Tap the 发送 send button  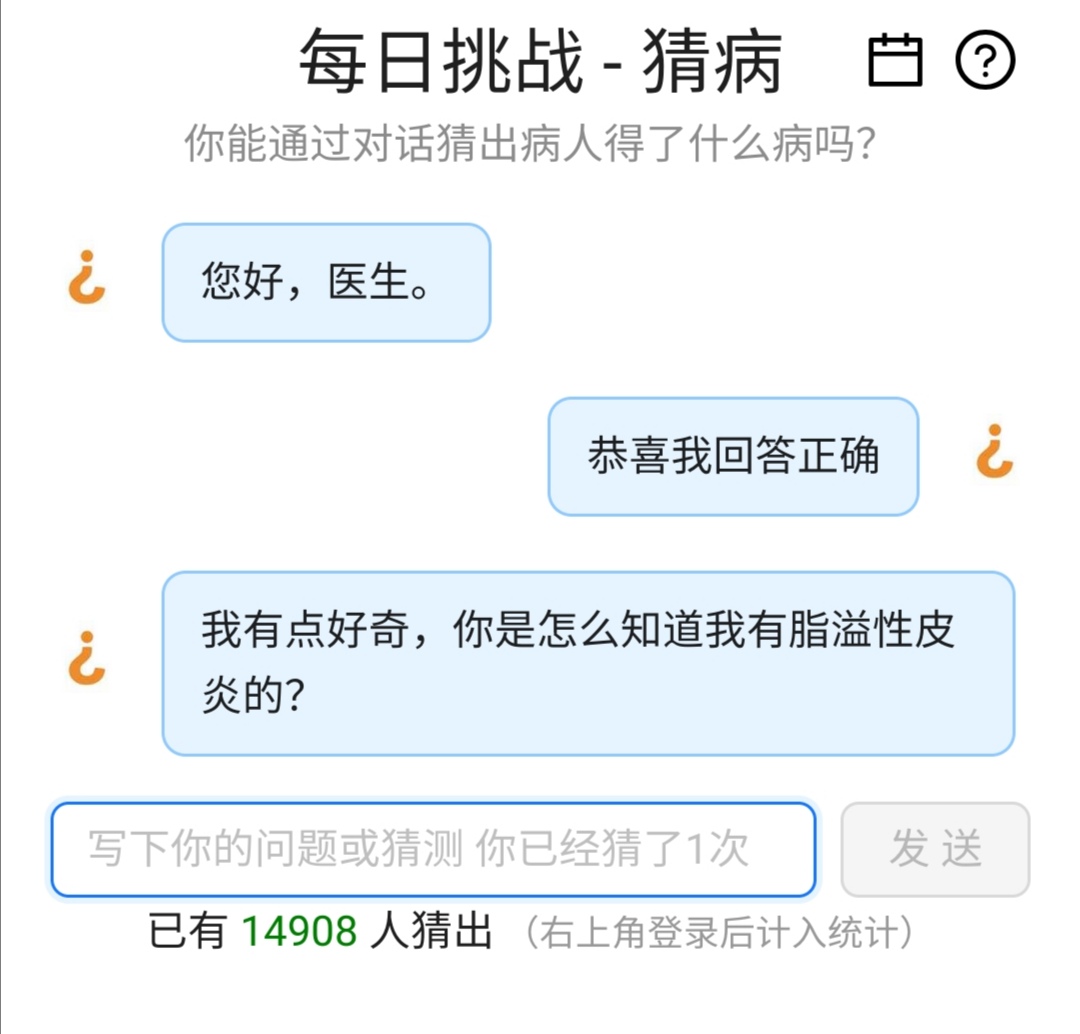pyautogui.click(x=935, y=849)
